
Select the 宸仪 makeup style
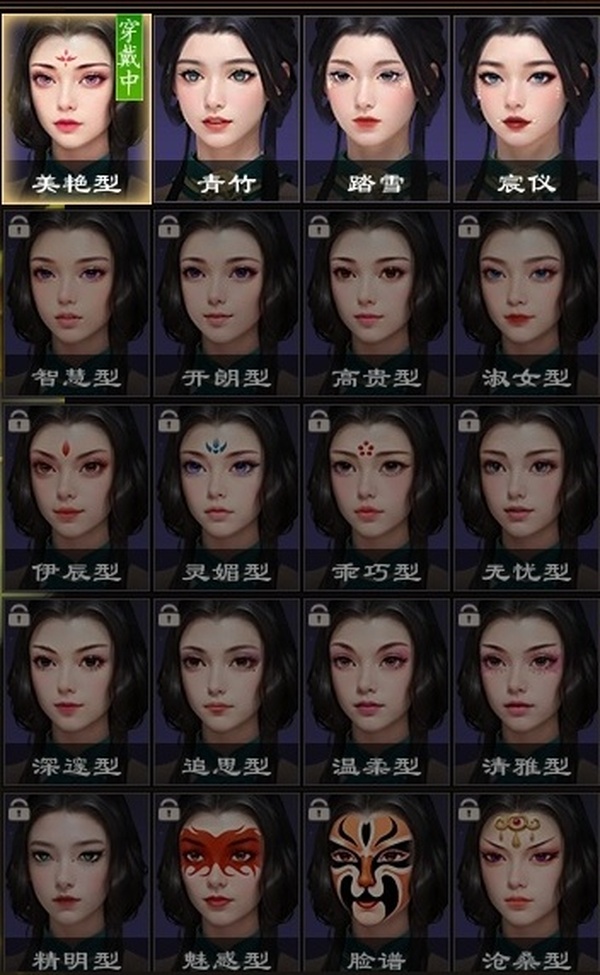(525, 108)
